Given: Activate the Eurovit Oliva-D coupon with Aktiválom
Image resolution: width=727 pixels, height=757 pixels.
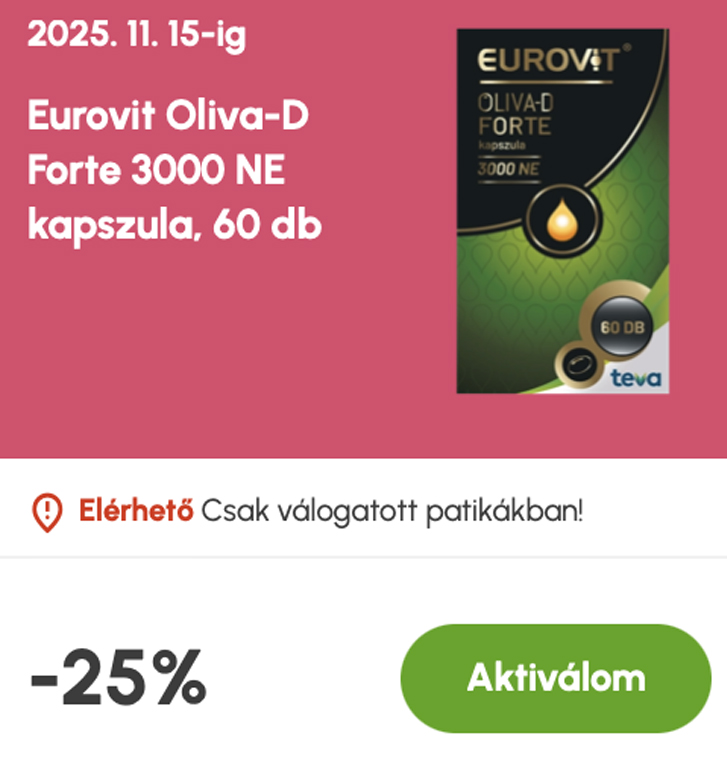Looking at the screenshot, I should click(556, 679).
